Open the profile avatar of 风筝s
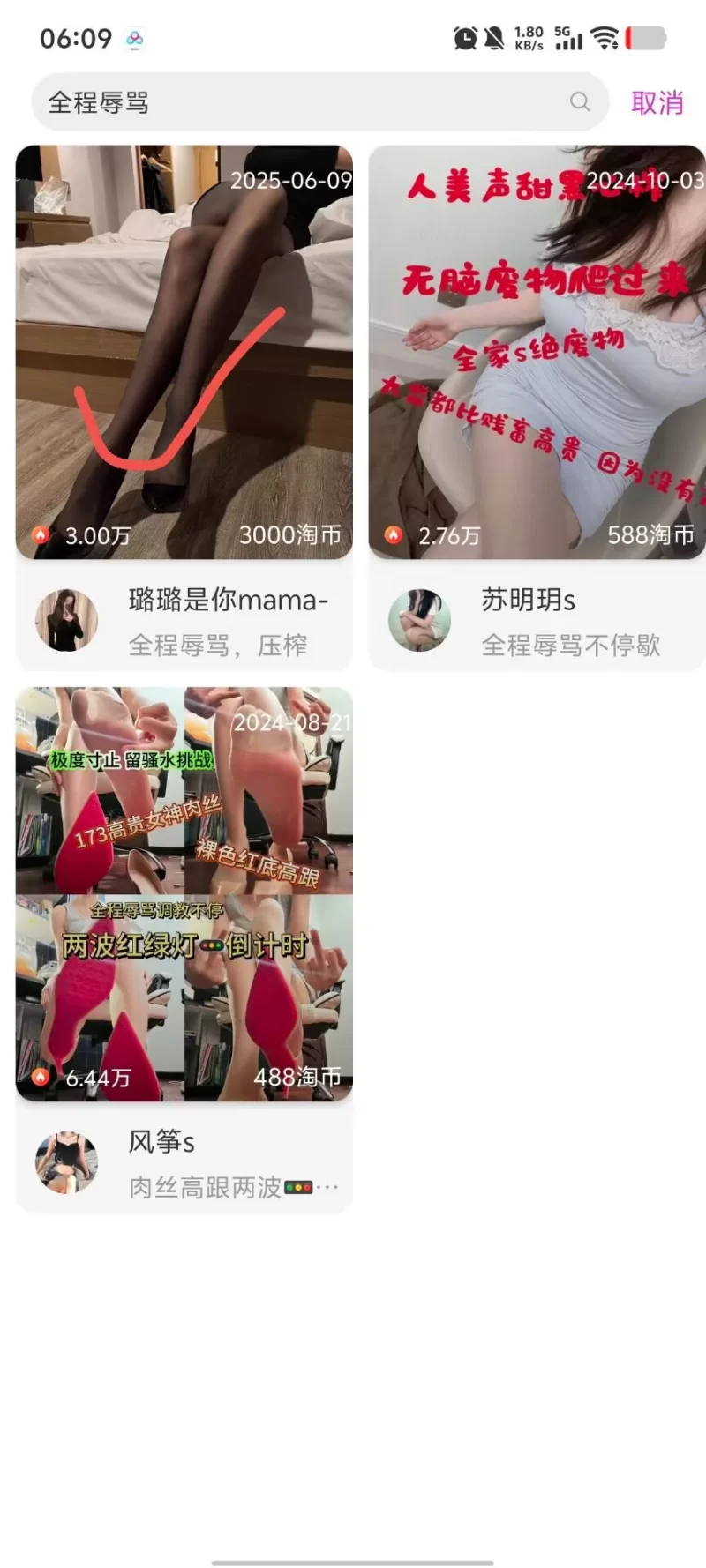 pyautogui.click(x=66, y=1162)
